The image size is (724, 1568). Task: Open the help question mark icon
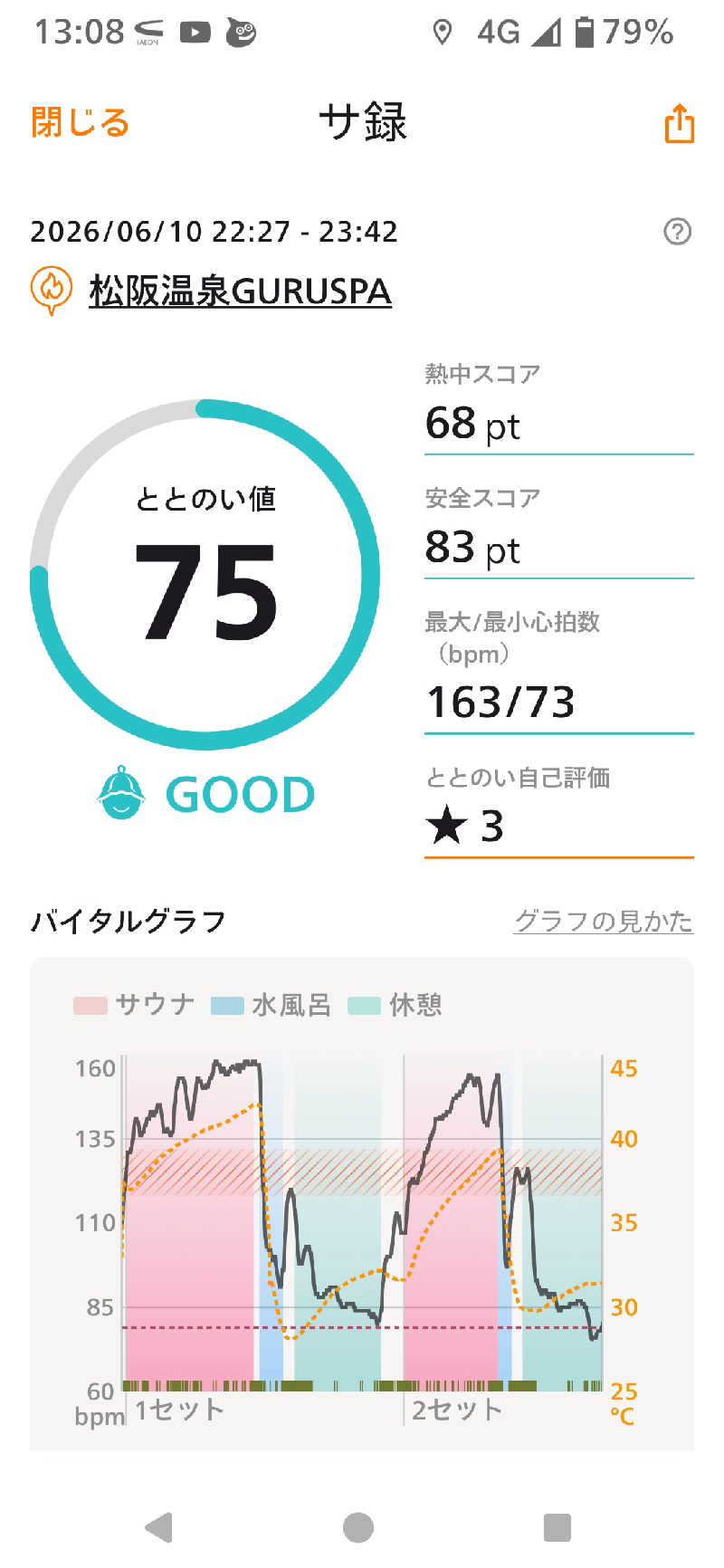click(x=677, y=232)
